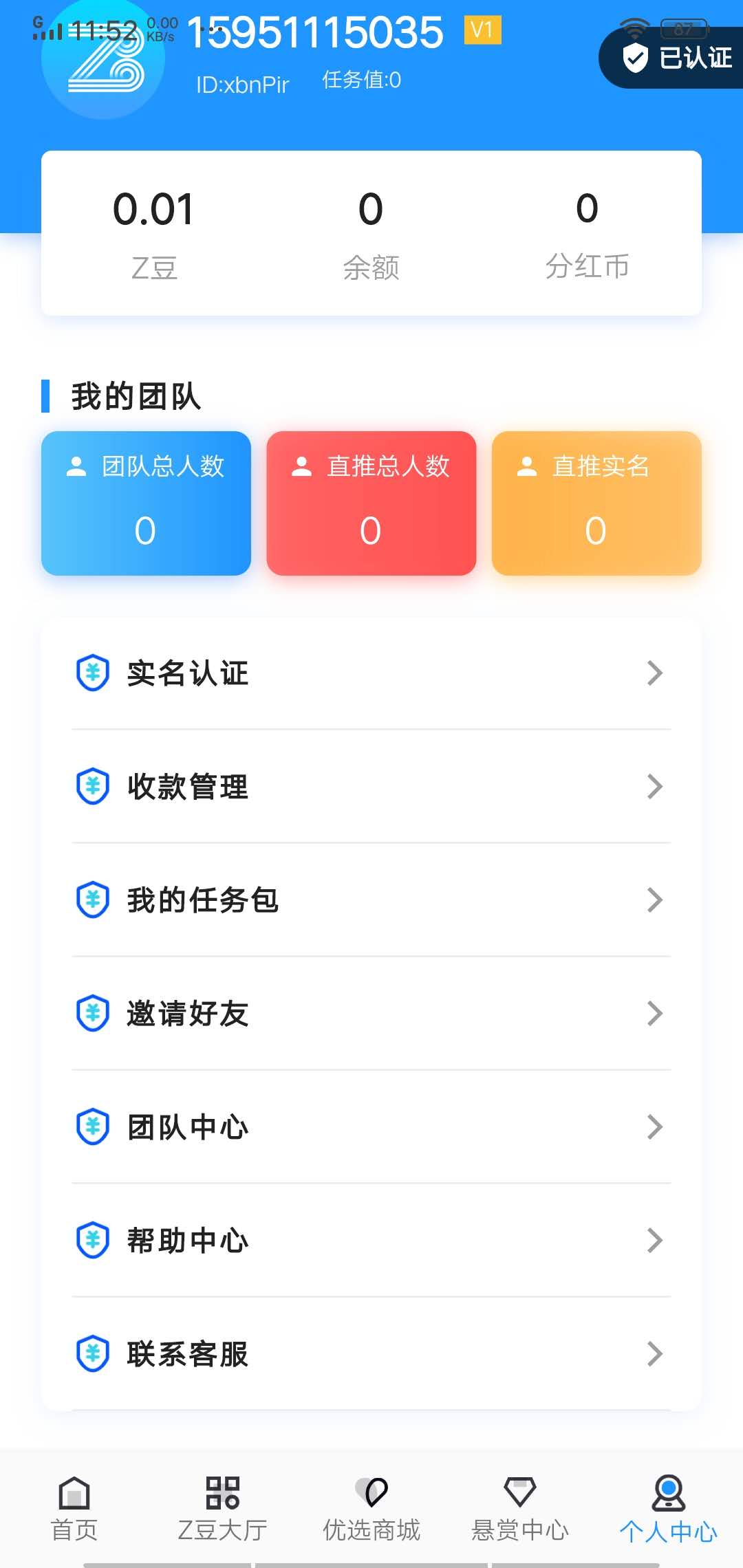Click the shield icon beside 联系客服
743x1568 pixels.
tap(93, 1353)
